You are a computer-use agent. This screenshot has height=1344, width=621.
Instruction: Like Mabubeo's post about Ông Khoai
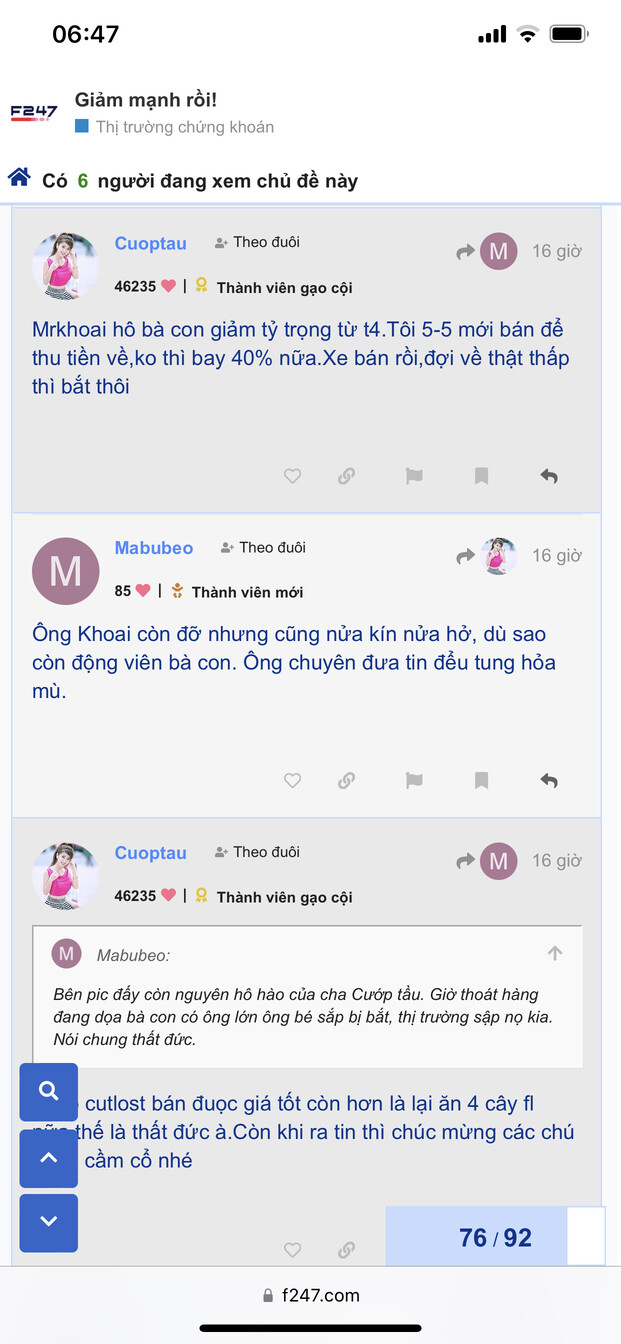click(292, 780)
